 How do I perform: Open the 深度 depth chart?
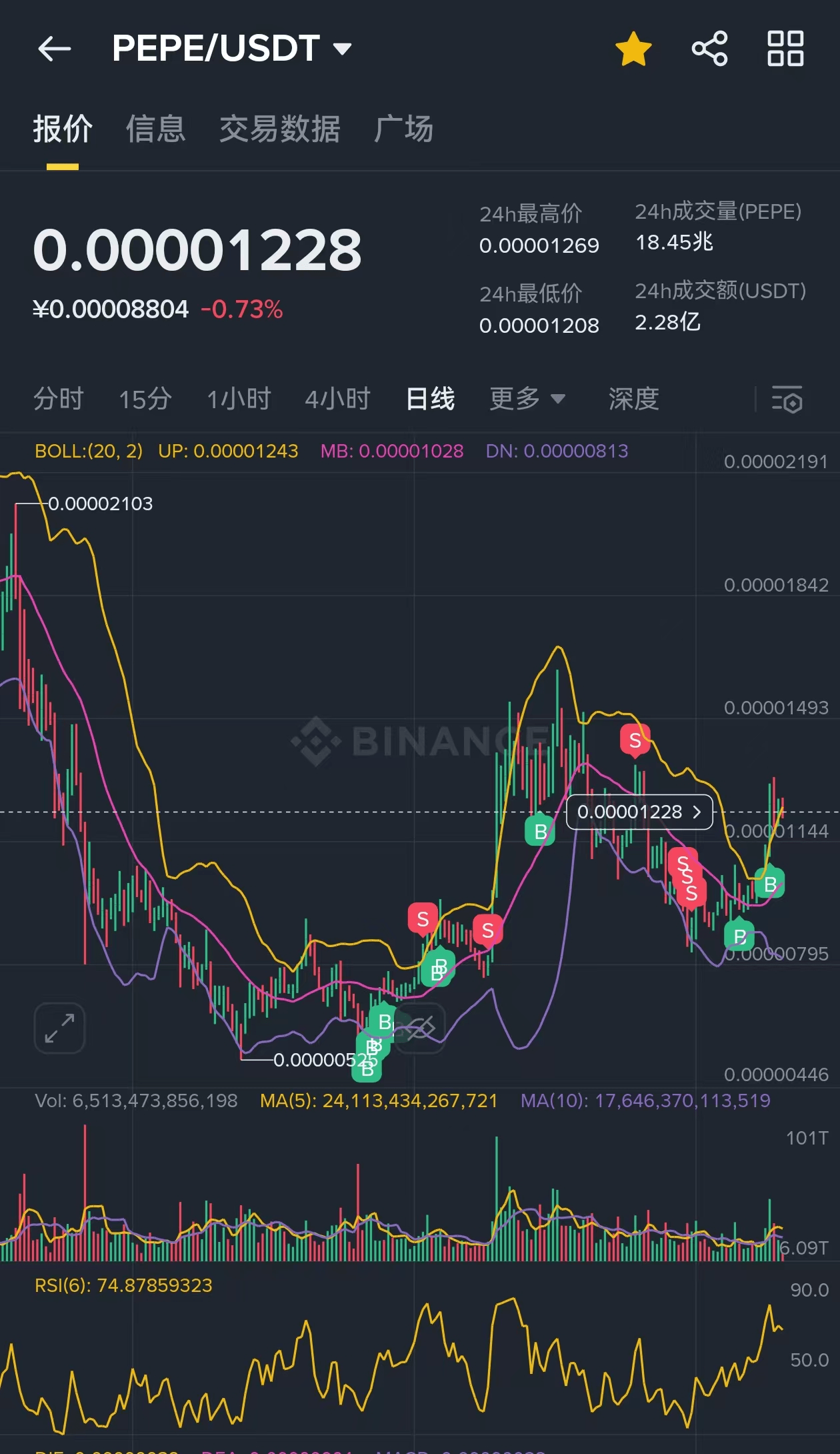pos(633,399)
